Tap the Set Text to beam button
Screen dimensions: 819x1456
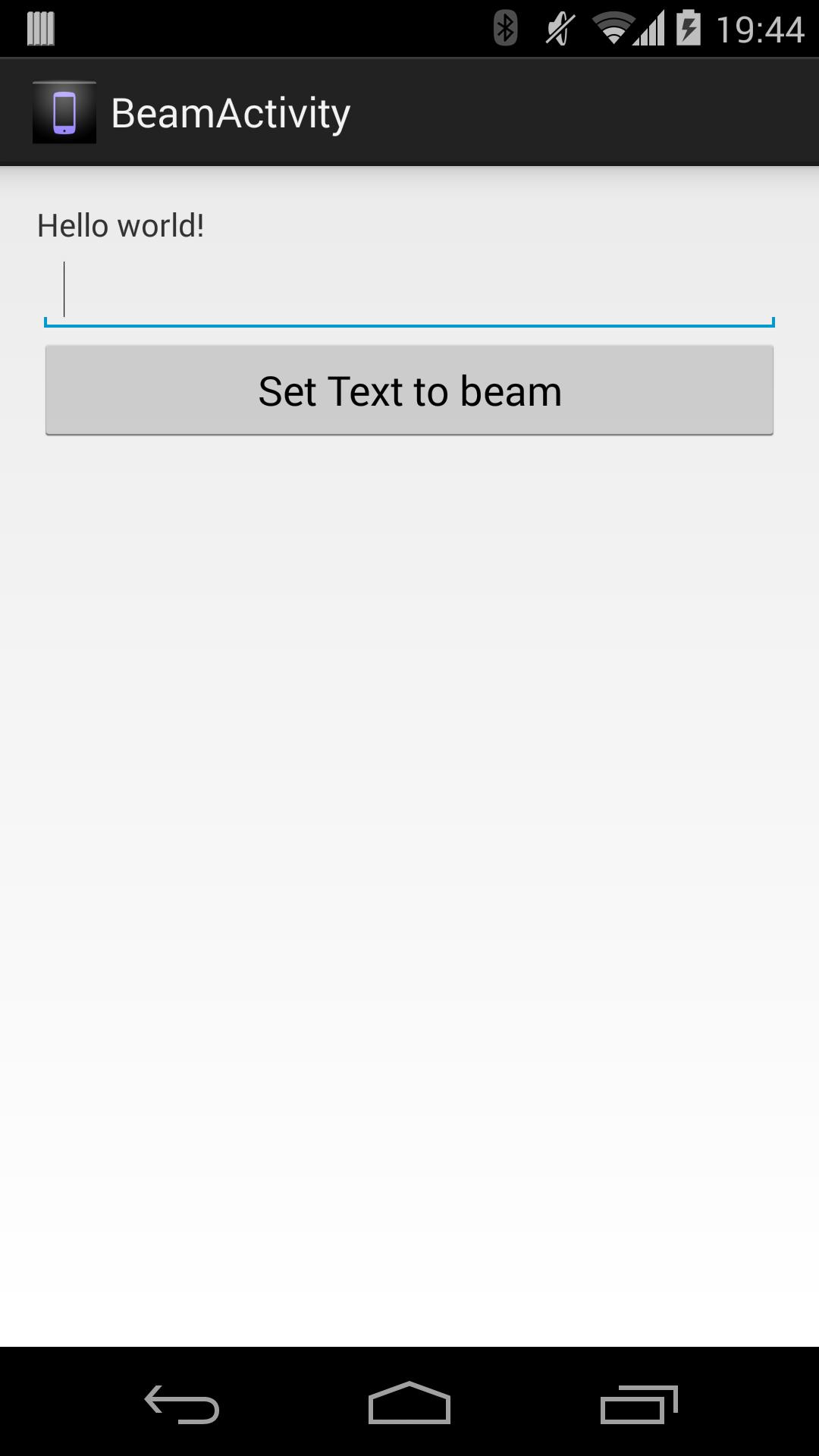[409, 391]
